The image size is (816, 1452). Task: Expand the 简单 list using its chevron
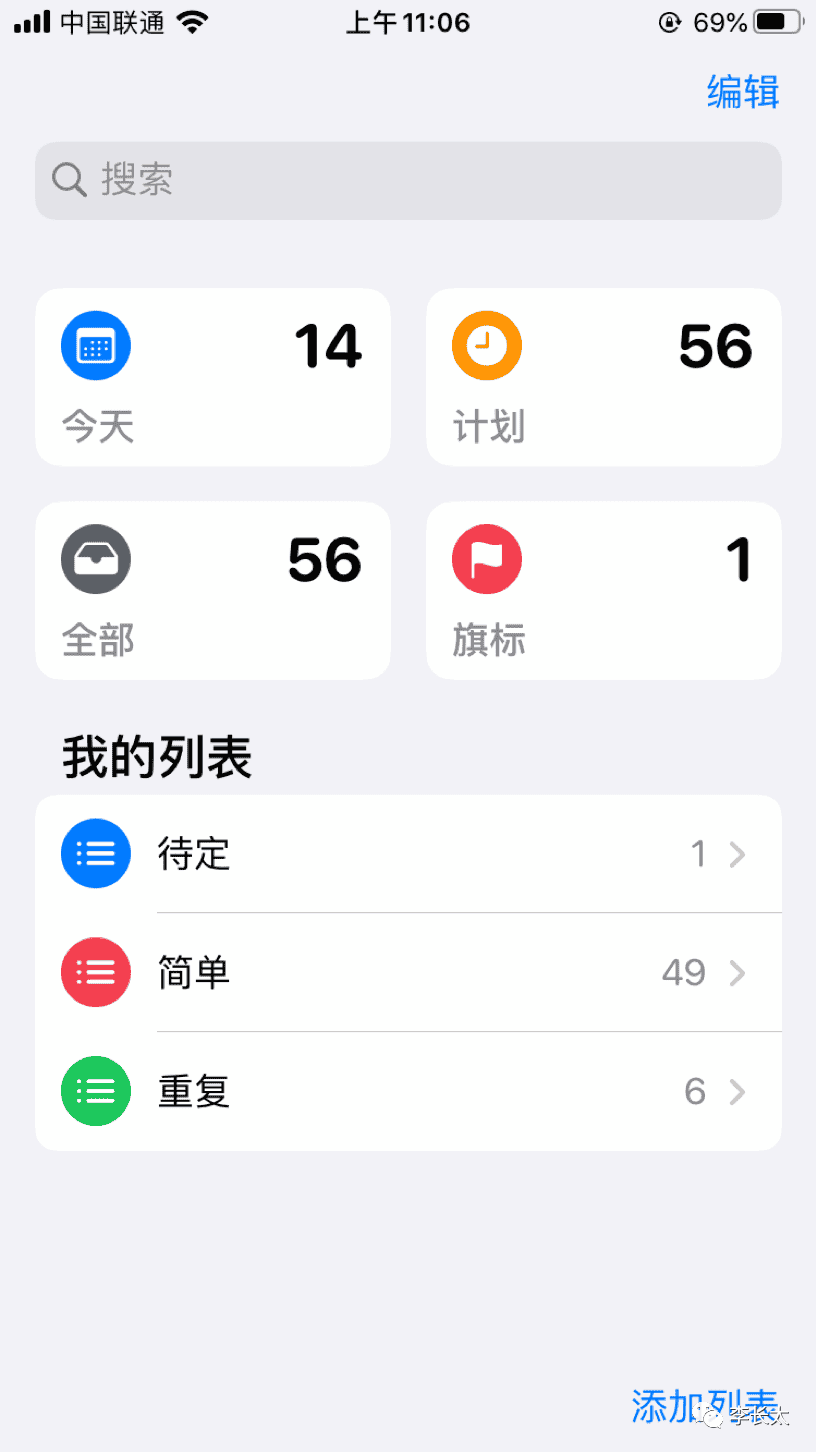(737, 972)
